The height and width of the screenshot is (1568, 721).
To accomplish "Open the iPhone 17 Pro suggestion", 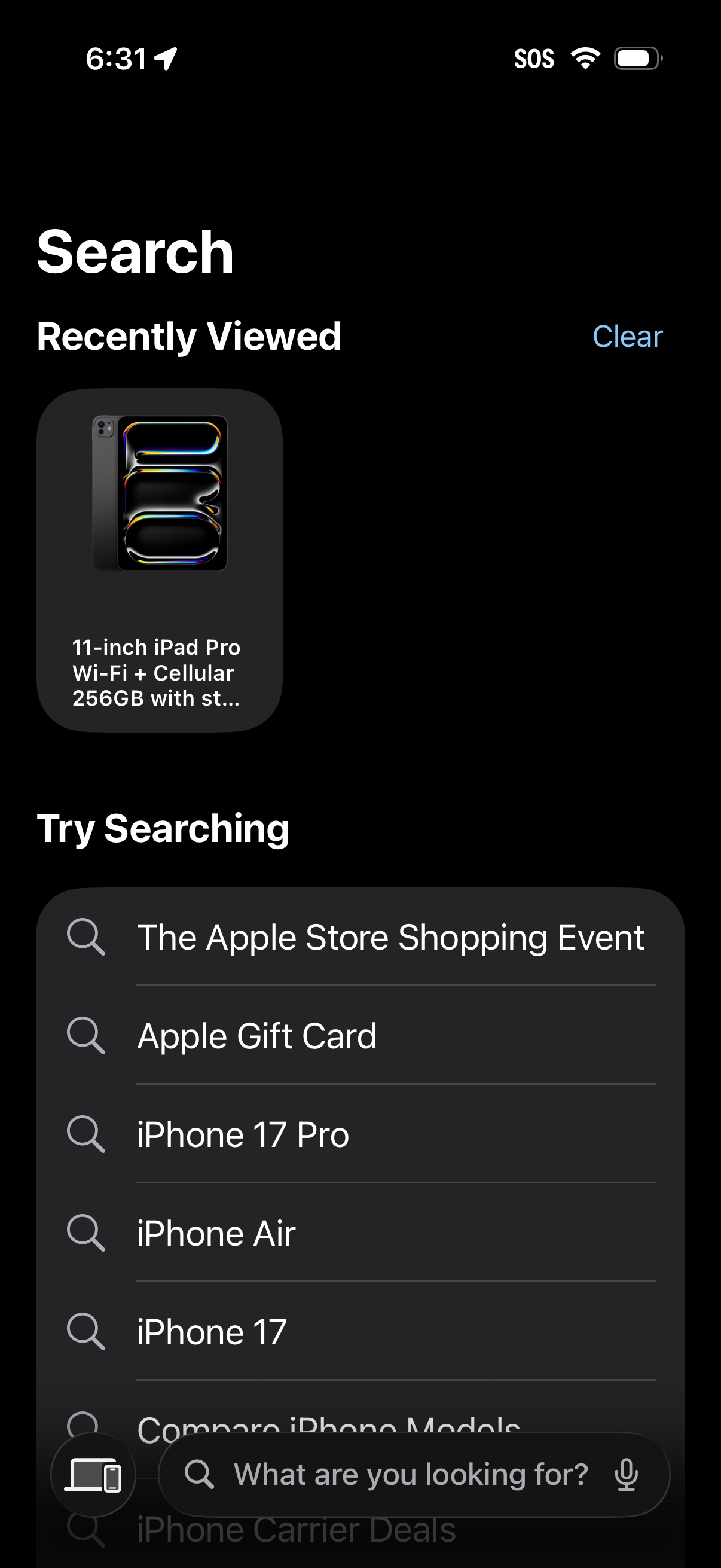I will click(x=242, y=1134).
